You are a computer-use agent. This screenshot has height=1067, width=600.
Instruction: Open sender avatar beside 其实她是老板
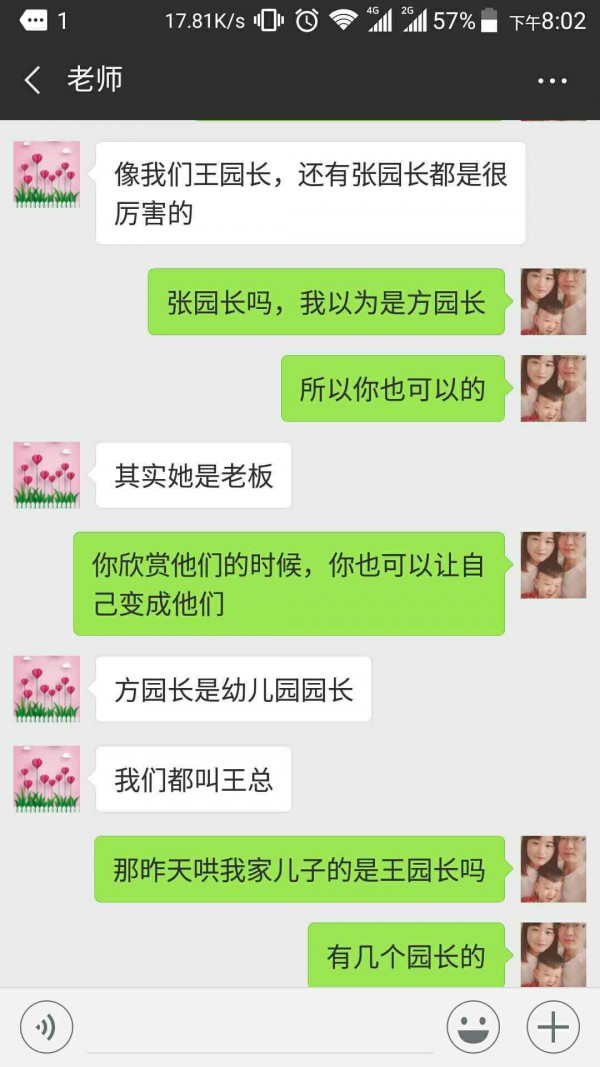pyautogui.click(x=47, y=475)
